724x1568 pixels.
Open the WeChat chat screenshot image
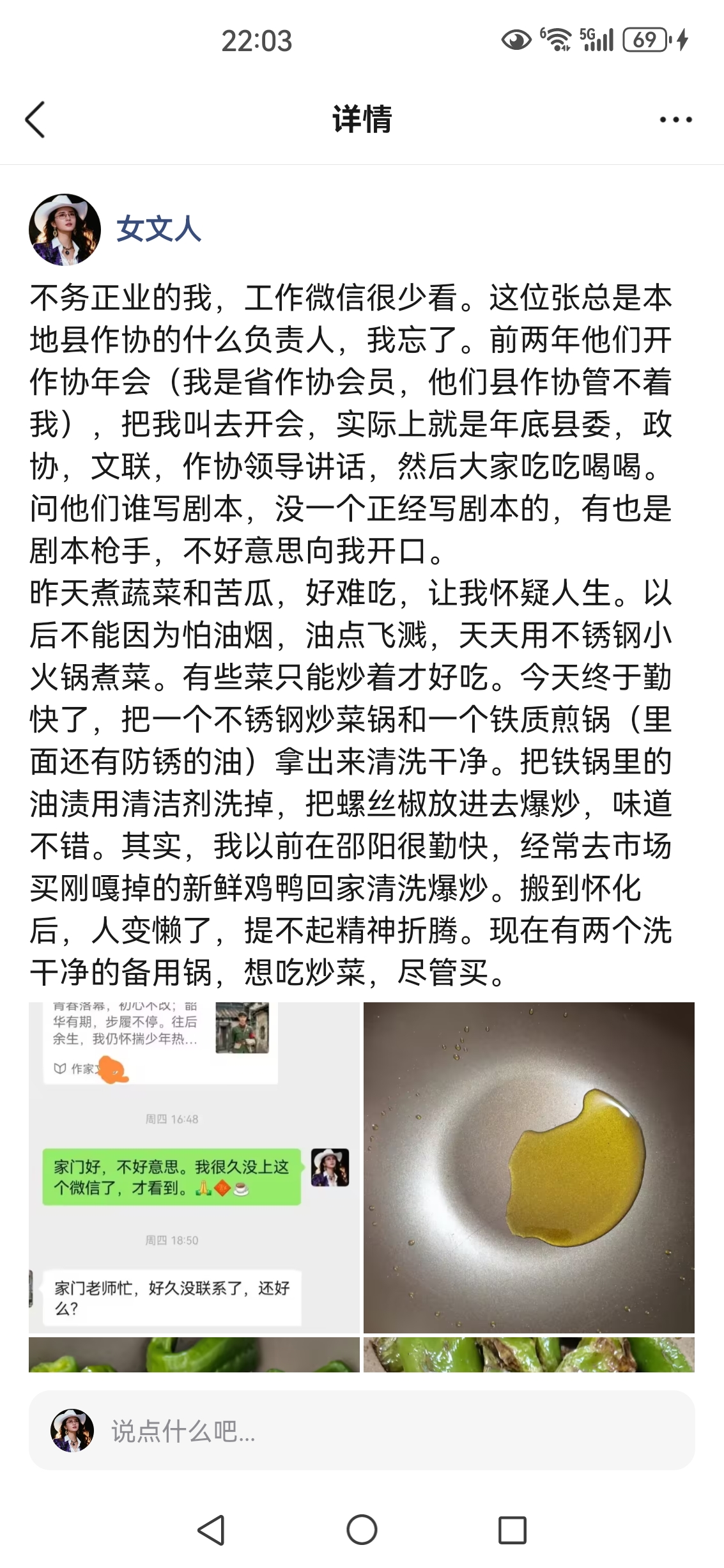(x=194, y=1167)
